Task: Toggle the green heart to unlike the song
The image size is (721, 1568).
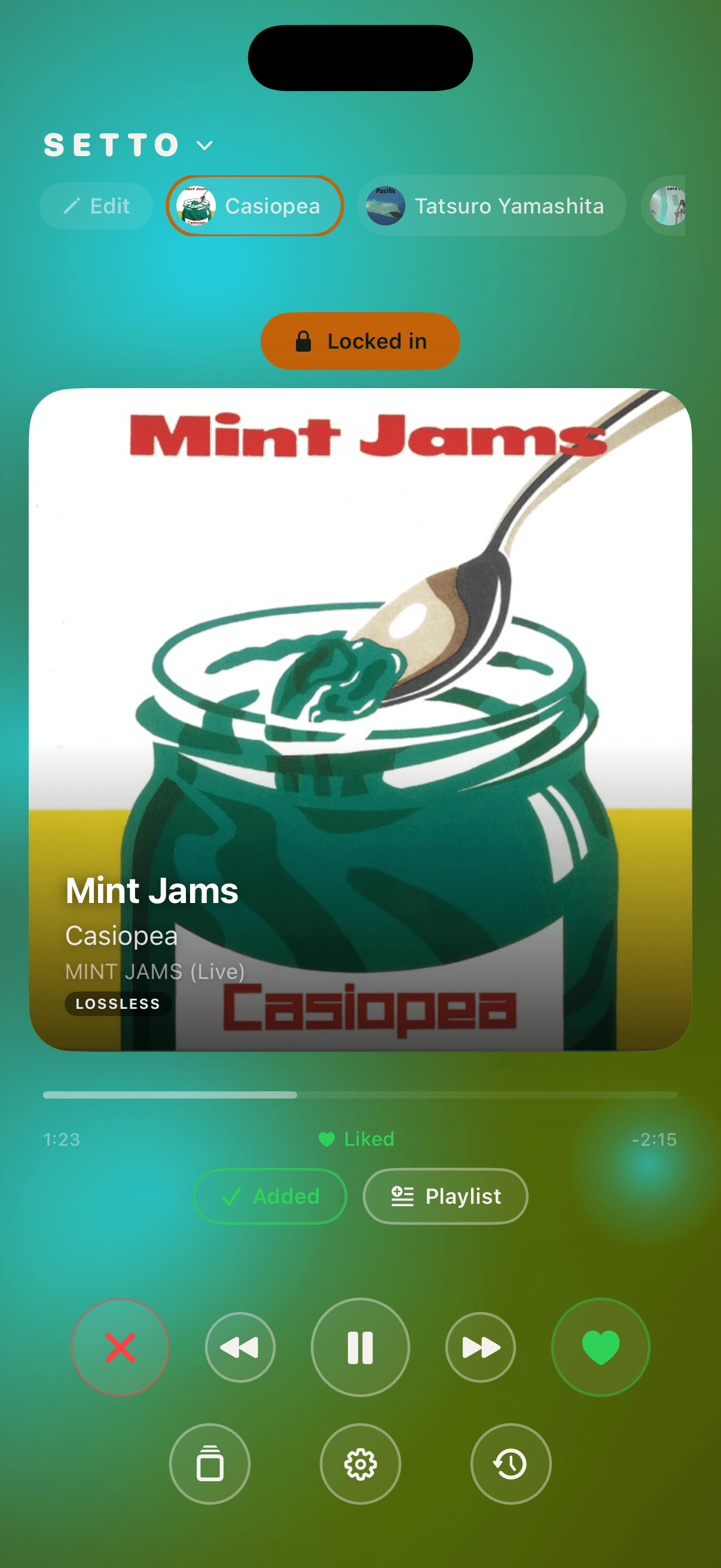Action: 600,1347
